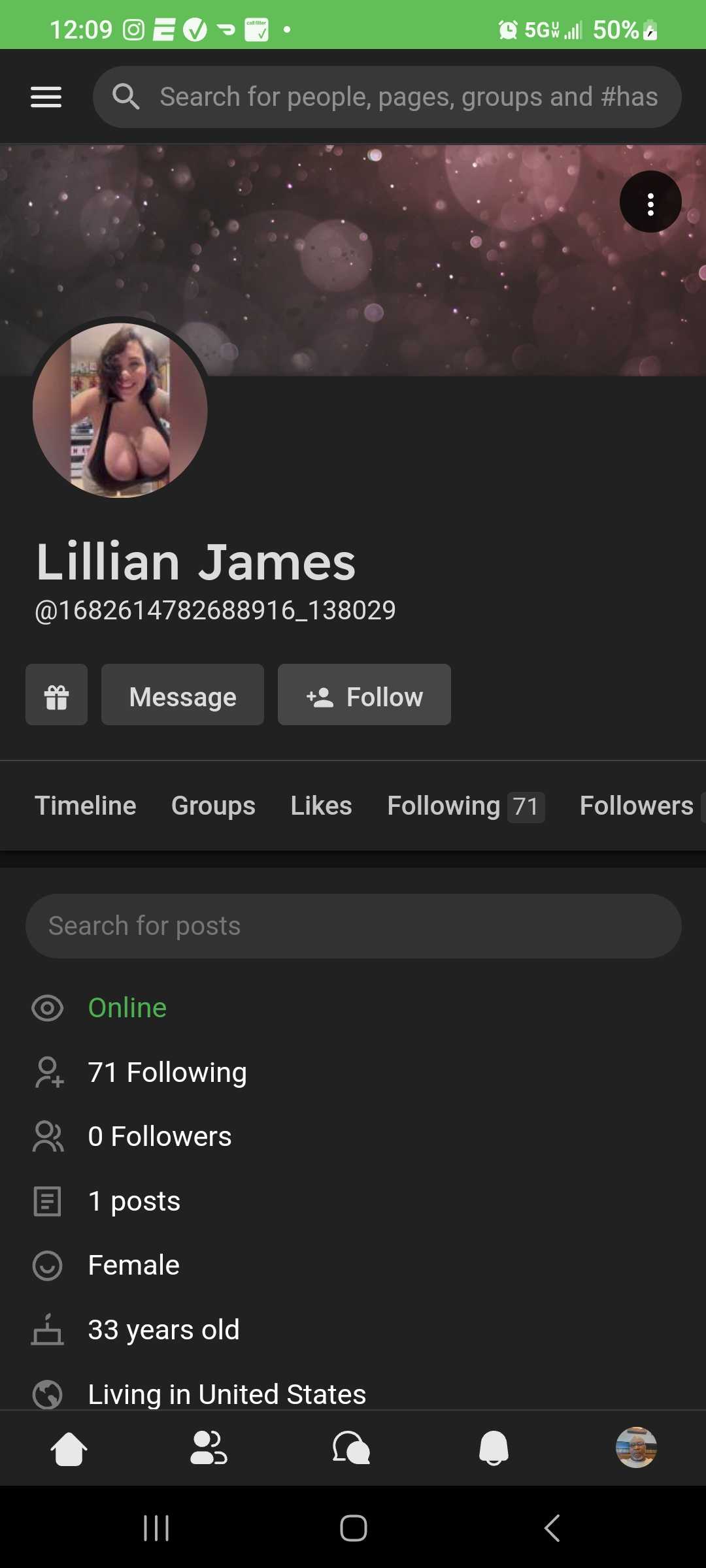
Task: Open the Followers tab
Action: 637,806
